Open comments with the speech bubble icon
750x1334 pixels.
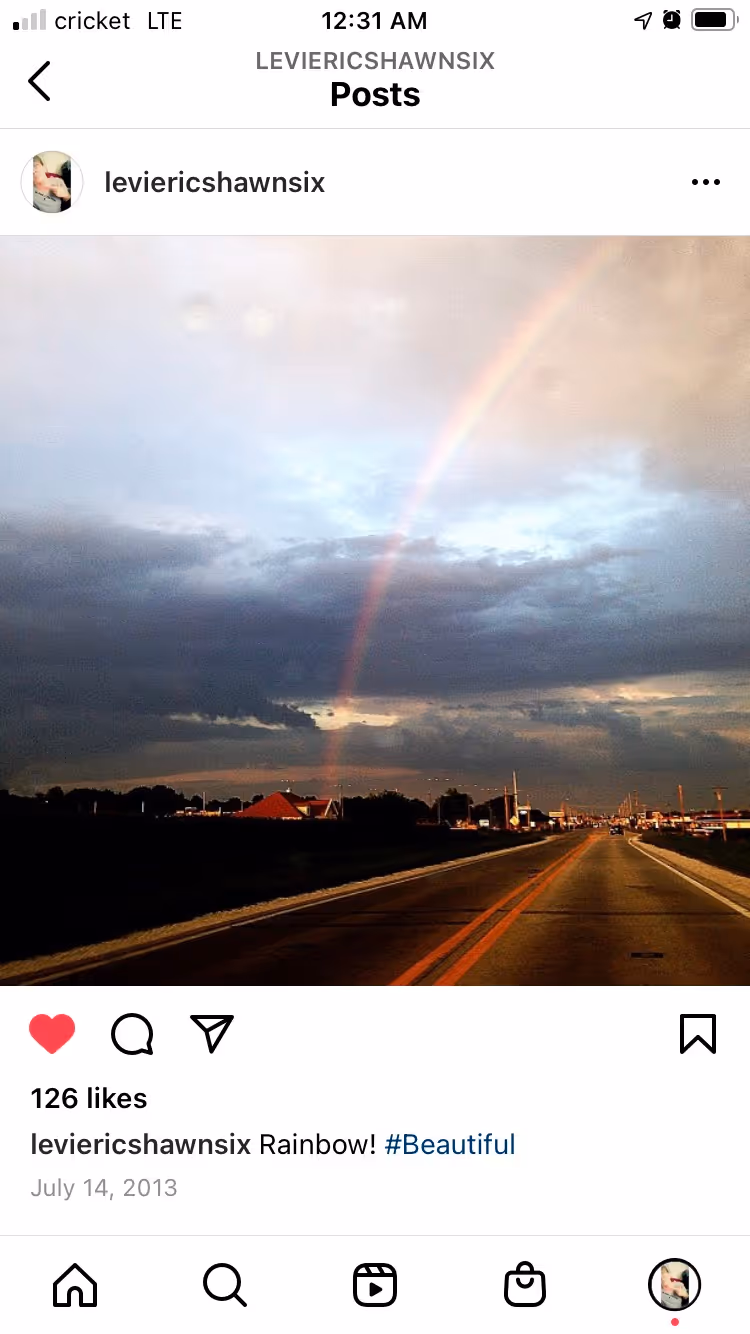pyautogui.click(x=132, y=1034)
